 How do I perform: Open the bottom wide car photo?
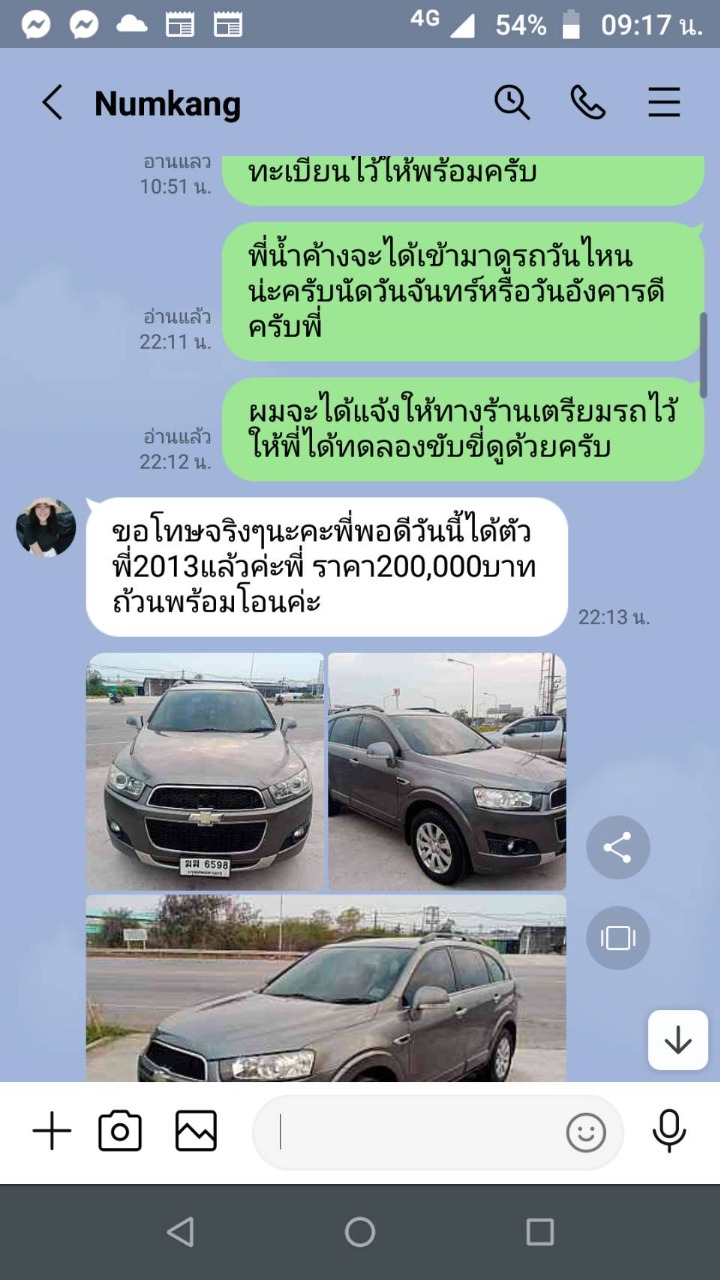pos(326,988)
